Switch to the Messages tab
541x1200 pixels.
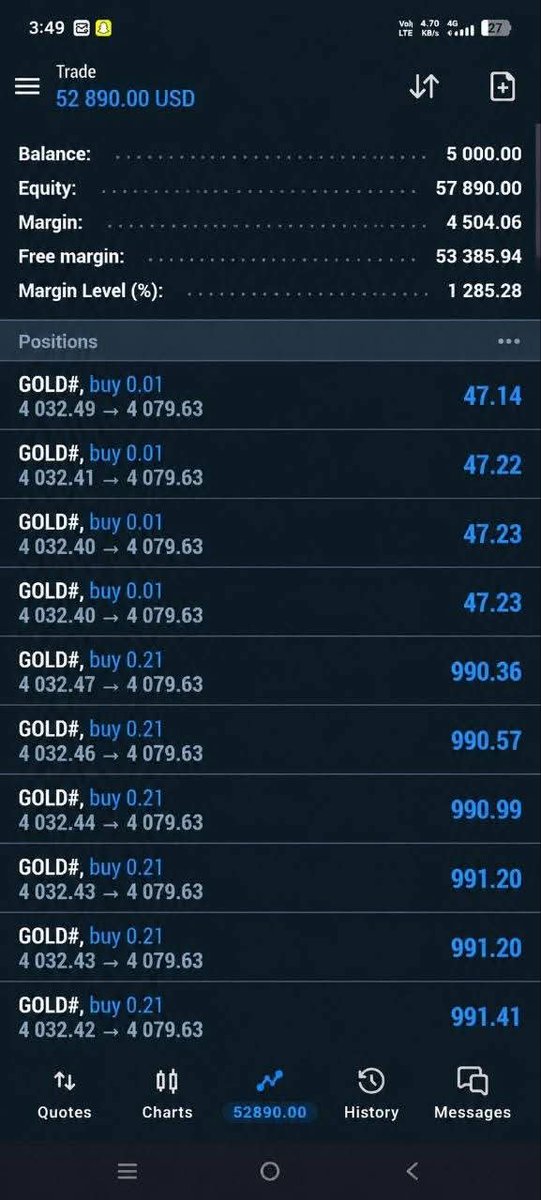(x=472, y=1093)
